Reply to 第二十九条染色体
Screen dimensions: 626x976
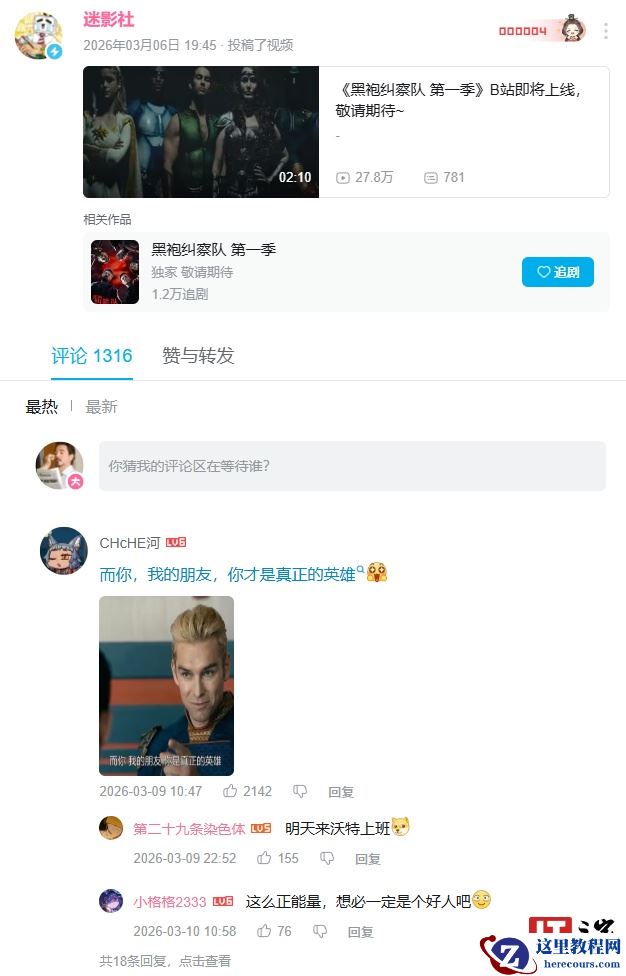pyautogui.click(x=367, y=859)
